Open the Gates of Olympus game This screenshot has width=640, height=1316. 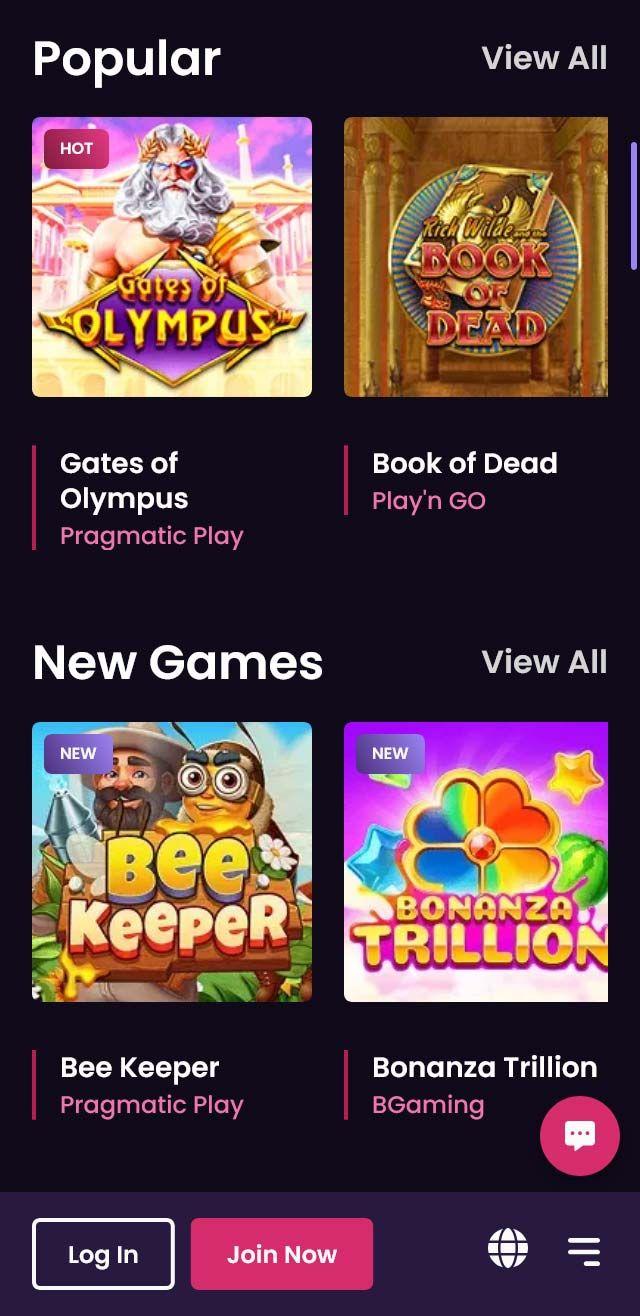(x=172, y=257)
